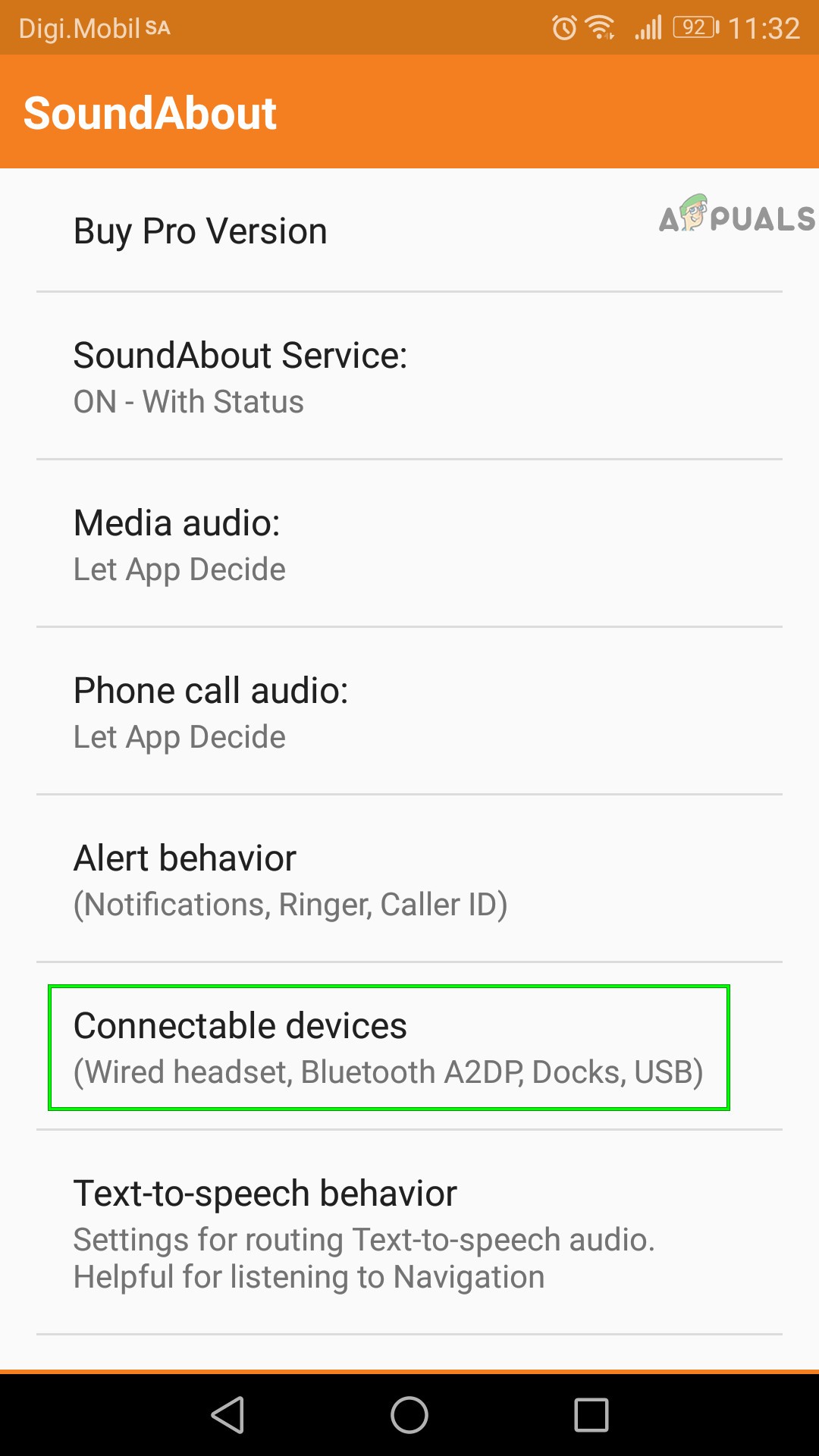Tap Buy Pro Version
The height and width of the screenshot is (1456, 819).
coord(199,230)
